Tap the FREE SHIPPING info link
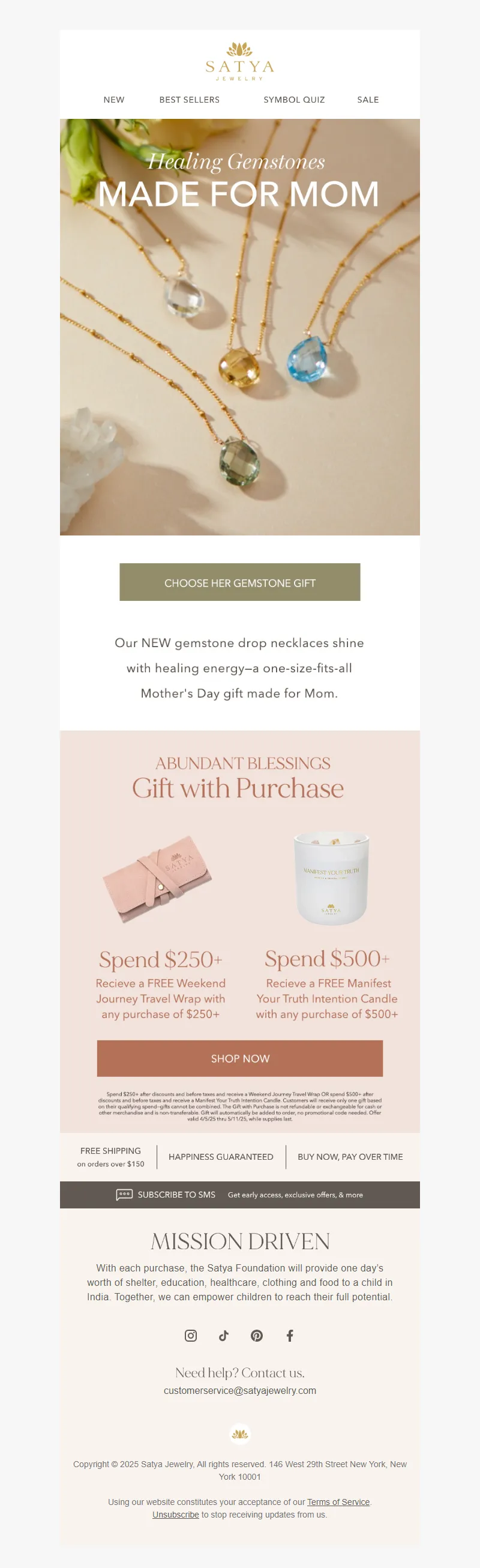Screen dimensions: 480x1568 110,1157
